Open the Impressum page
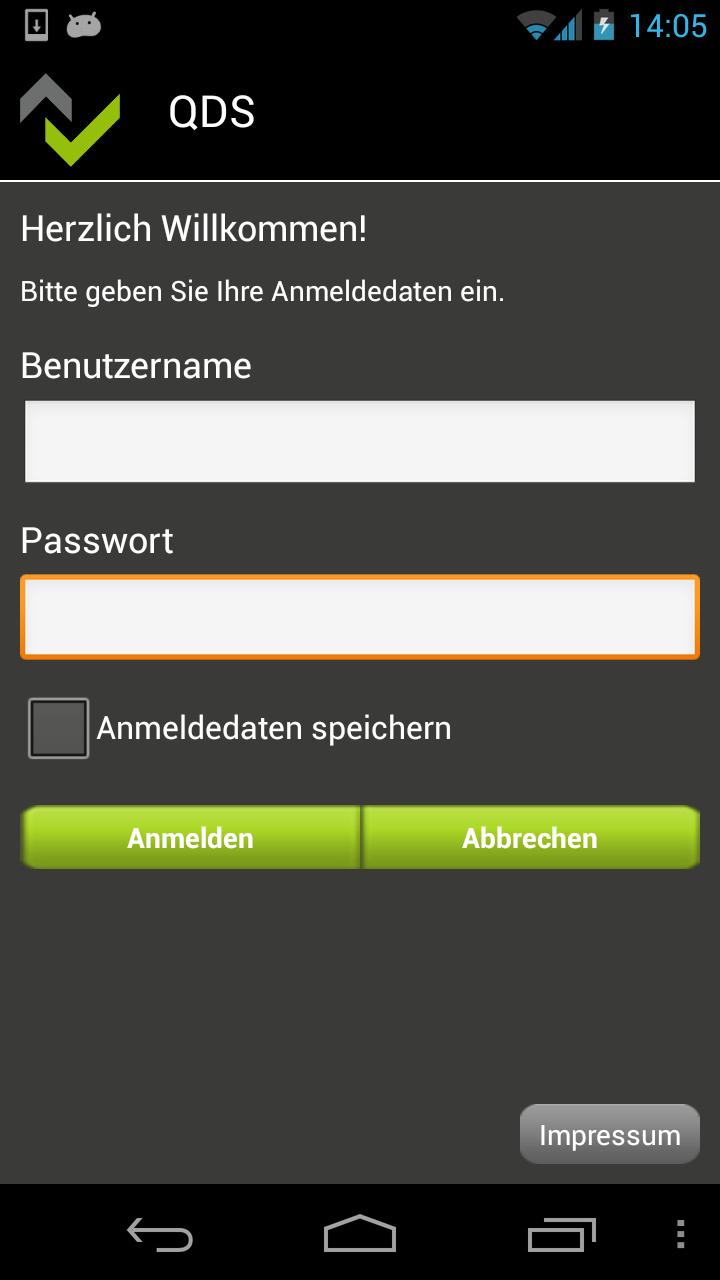The image size is (720, 1280). 609,1135
